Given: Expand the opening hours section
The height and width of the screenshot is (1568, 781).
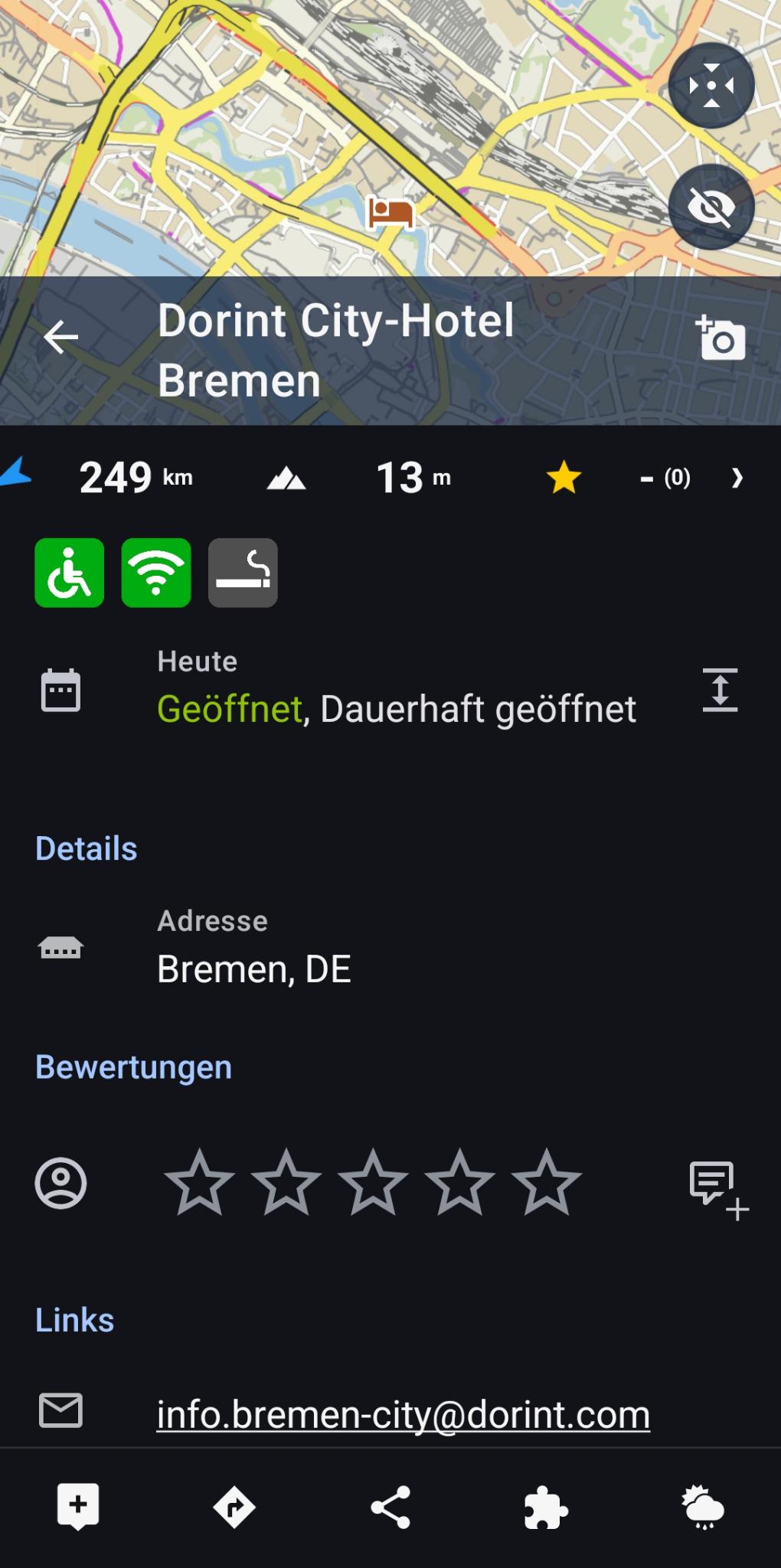Looking at the screenshot, I should [720, 690].
